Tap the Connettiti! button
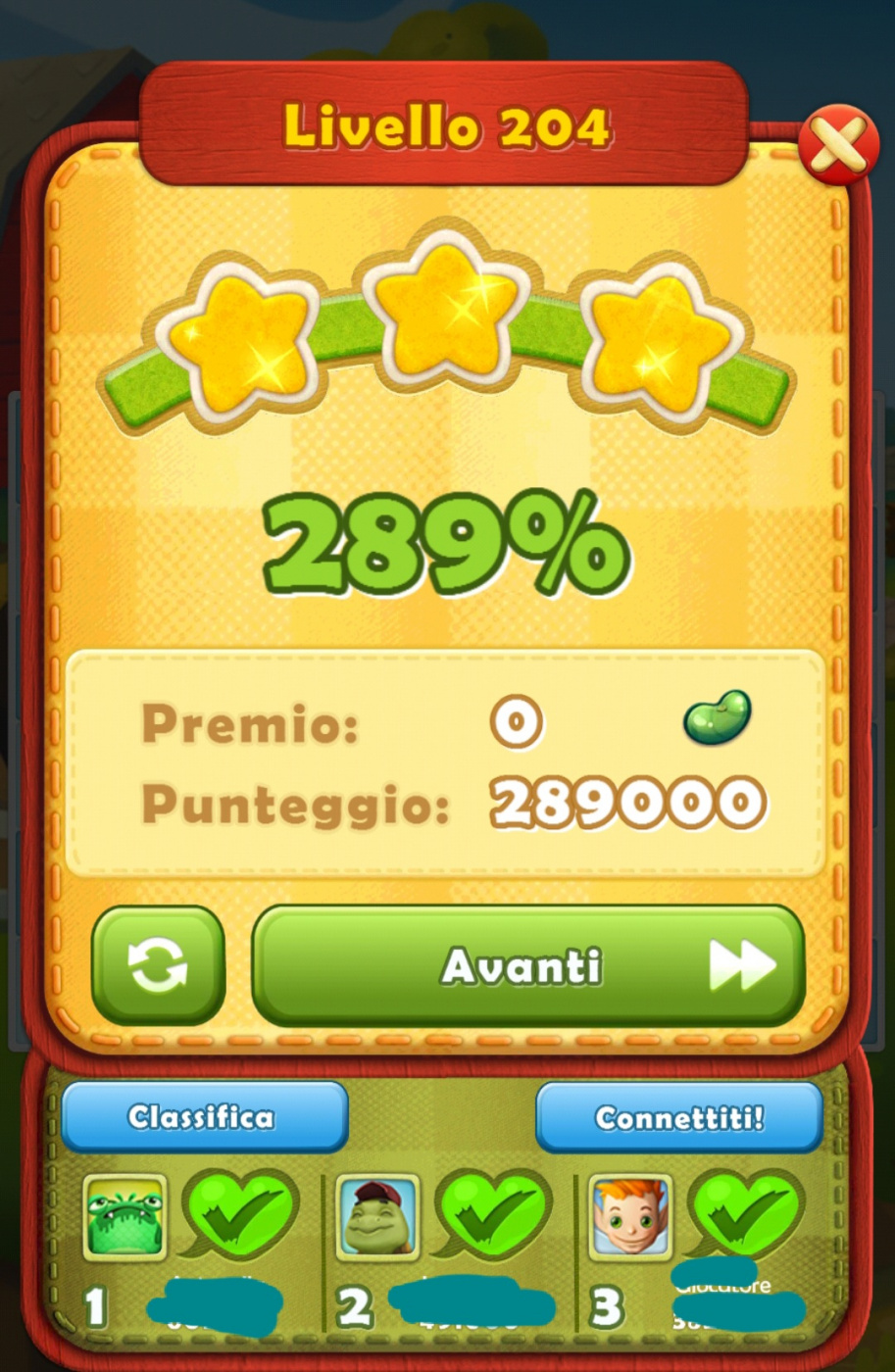Image resolution: width=895 pixels, height=1372 pixels. [x=678, y=1117]
